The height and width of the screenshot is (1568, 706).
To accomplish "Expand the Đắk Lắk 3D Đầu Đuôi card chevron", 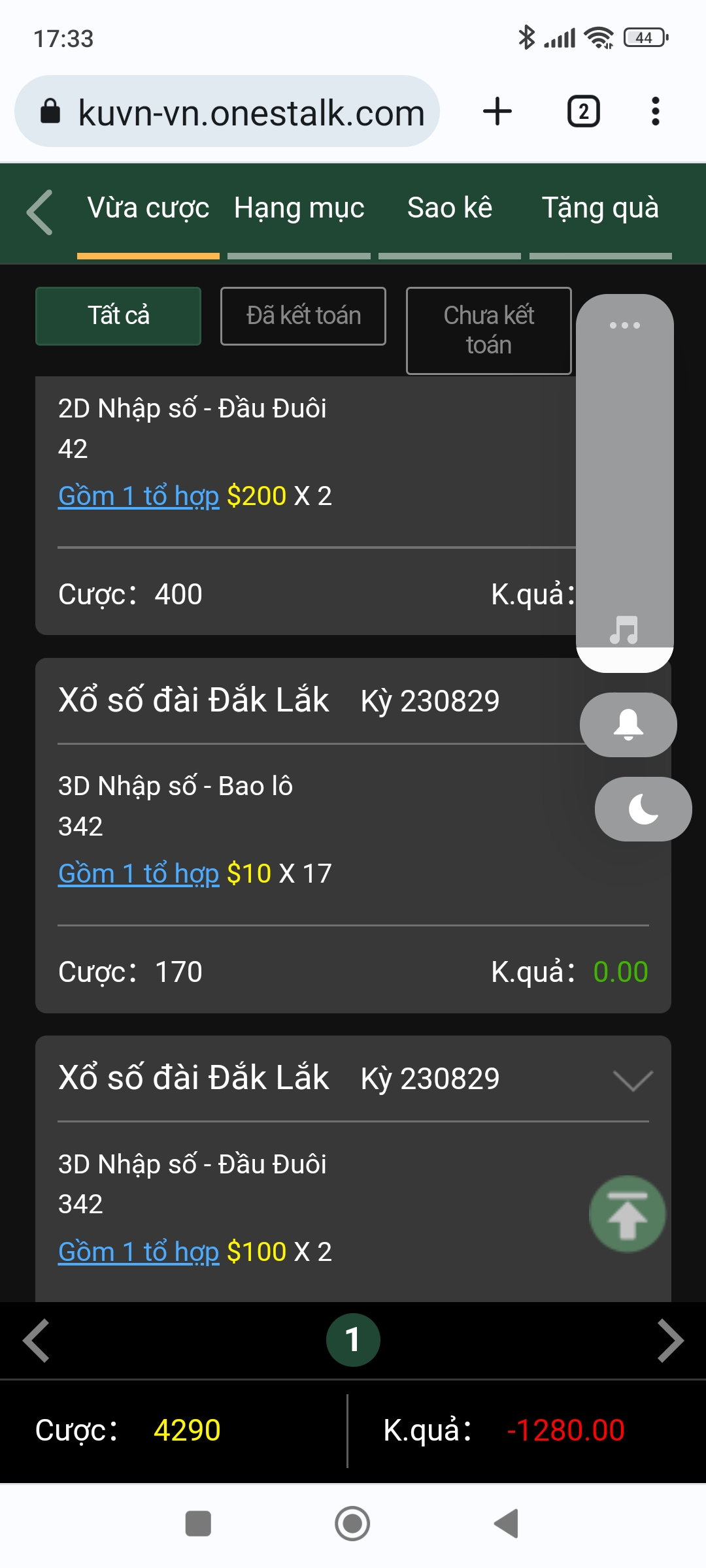I will [633, 1080].
